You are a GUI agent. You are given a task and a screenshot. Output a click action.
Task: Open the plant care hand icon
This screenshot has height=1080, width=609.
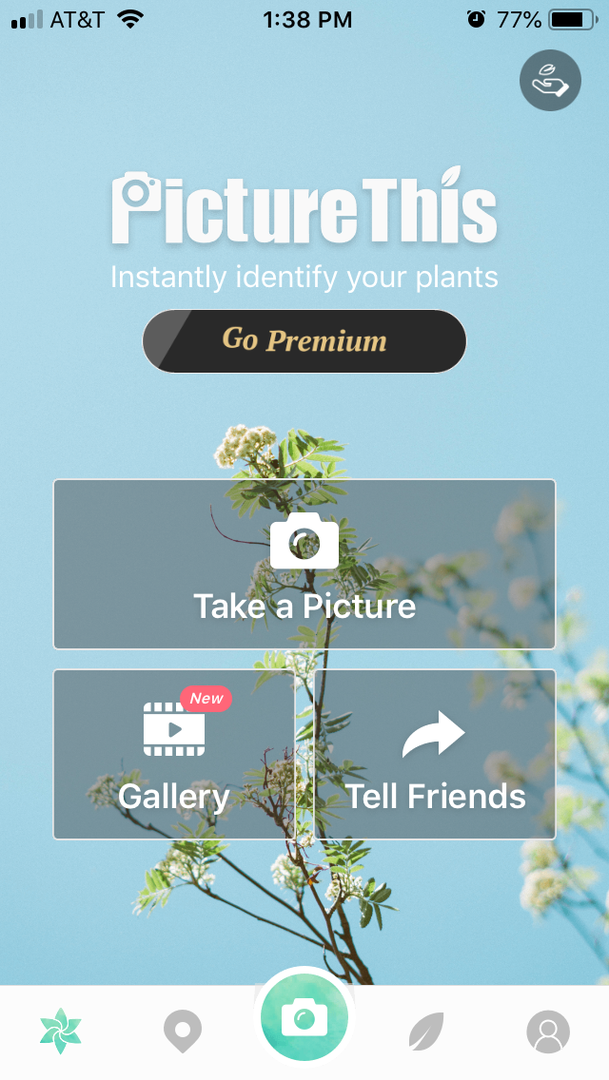point(550,80)
